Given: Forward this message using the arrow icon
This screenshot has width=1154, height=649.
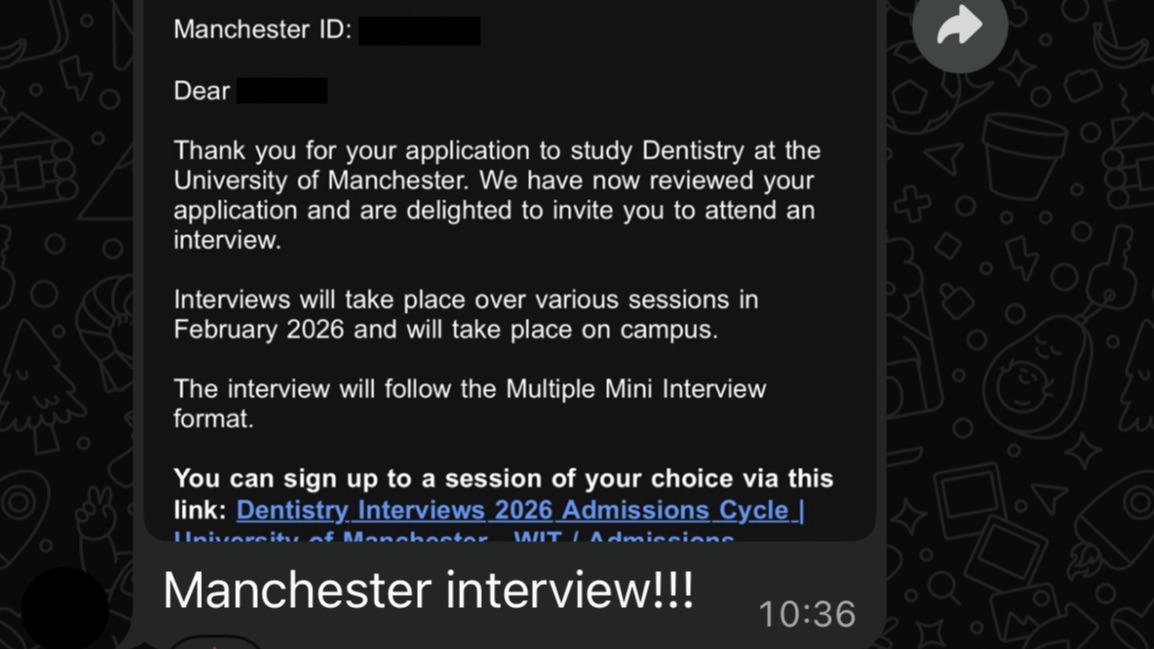Looking at the screenshot, I should (958, 28).
